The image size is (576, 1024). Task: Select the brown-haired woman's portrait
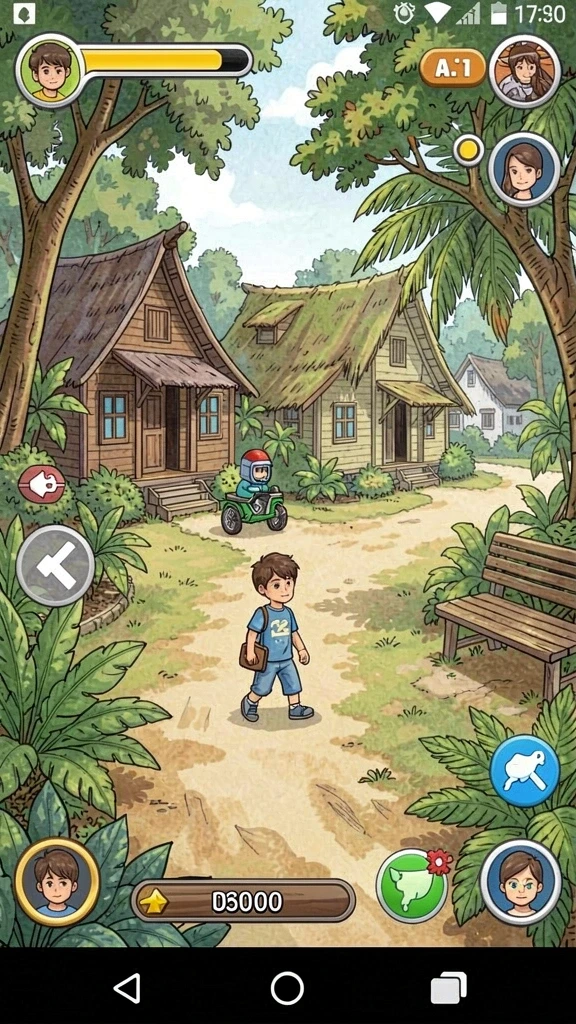point(524,168)
